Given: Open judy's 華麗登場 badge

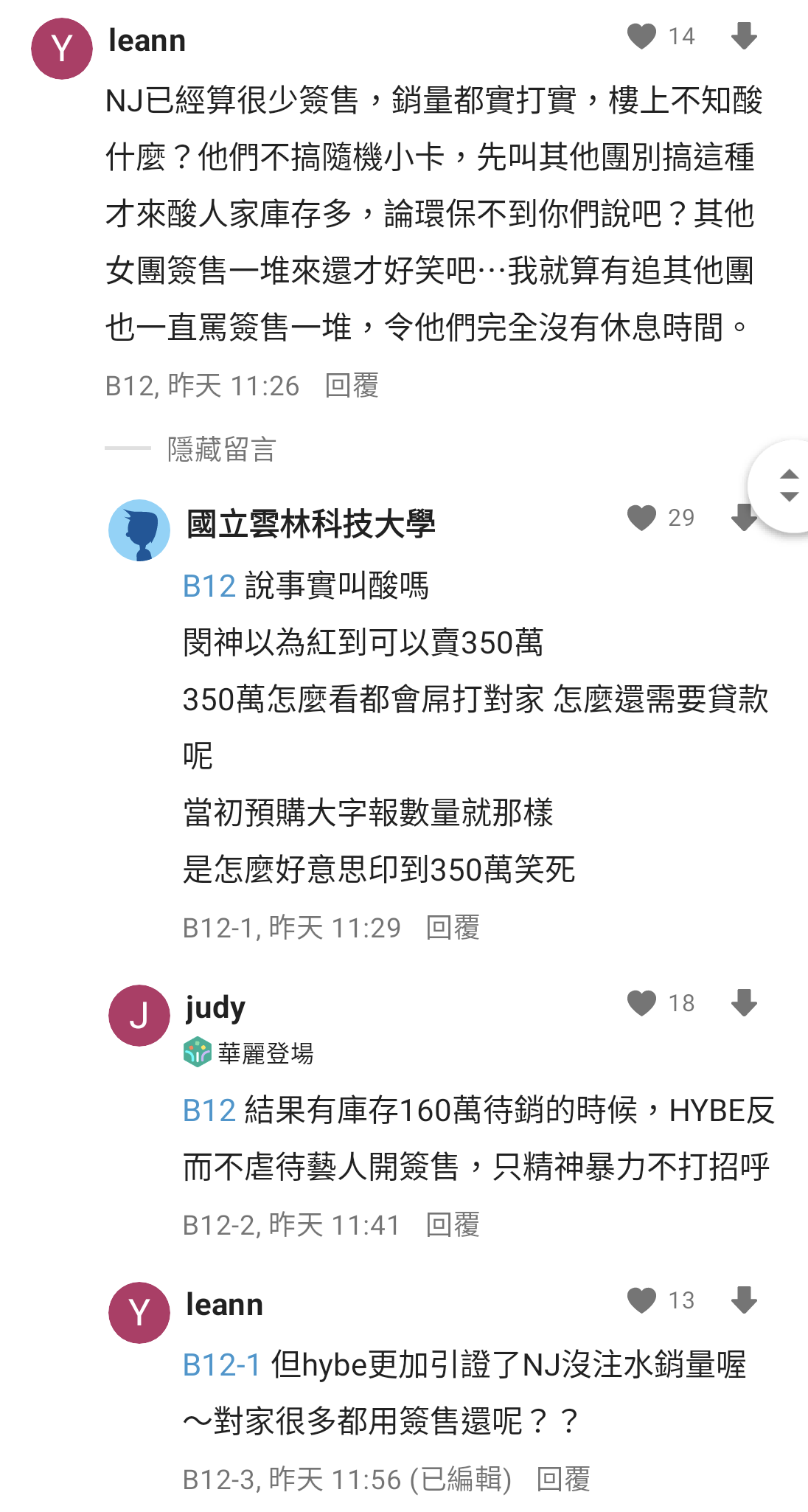Looking at the screenshot, I should (x=248, y=1052).
